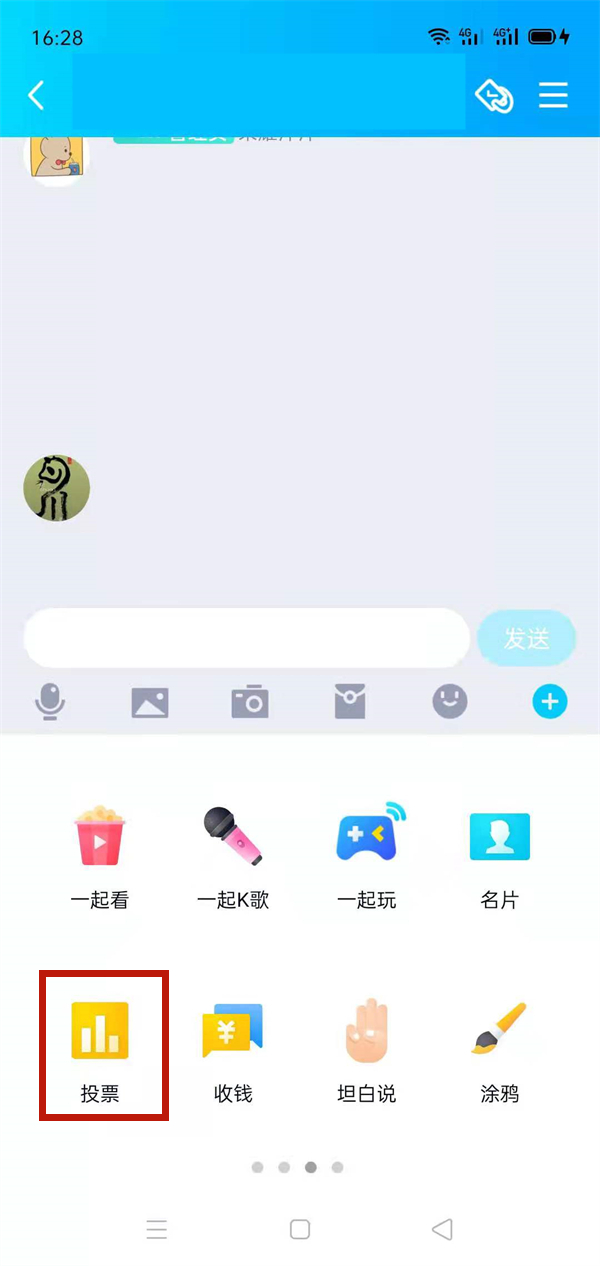Tap the 发送 send button
The image size is (600, 1266).
pos(527,638)
